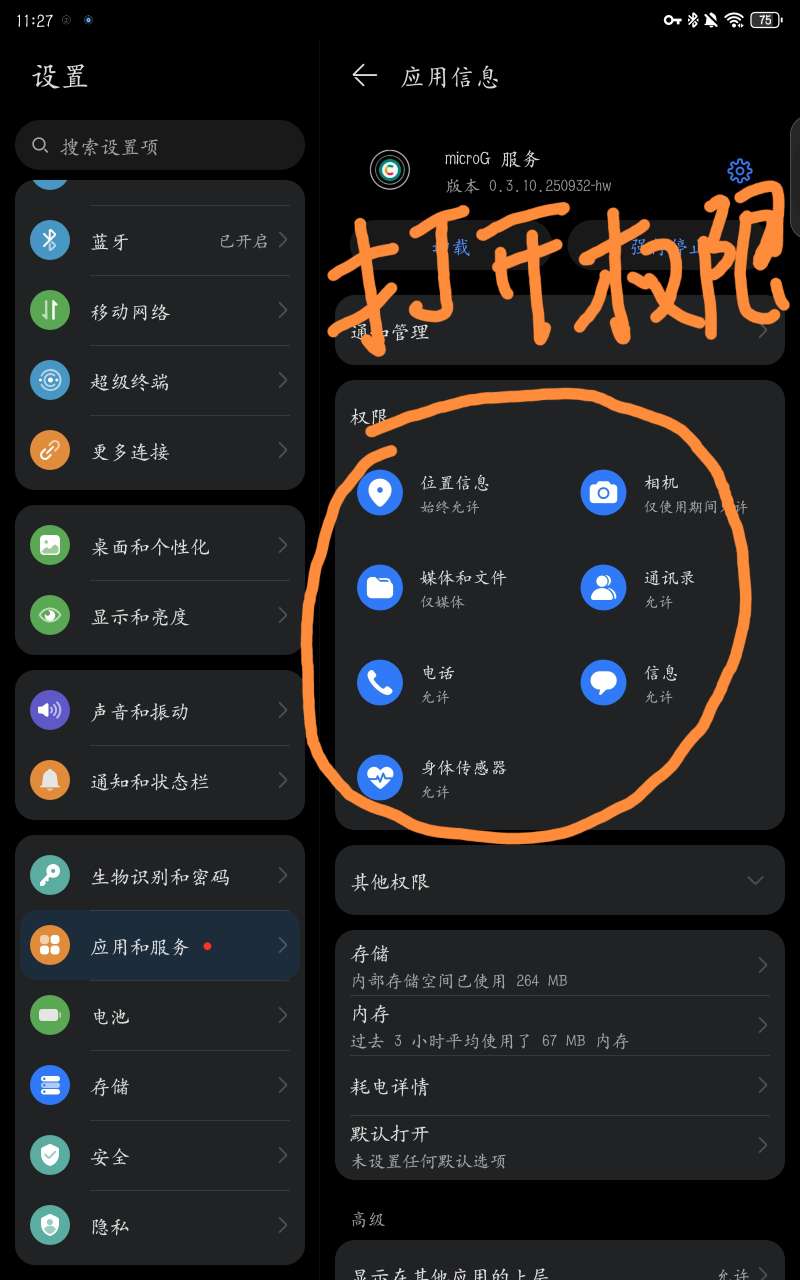Open 显示和亮度 settings
Viewport: 800px width, 1280px height.
tap(160, 616)
